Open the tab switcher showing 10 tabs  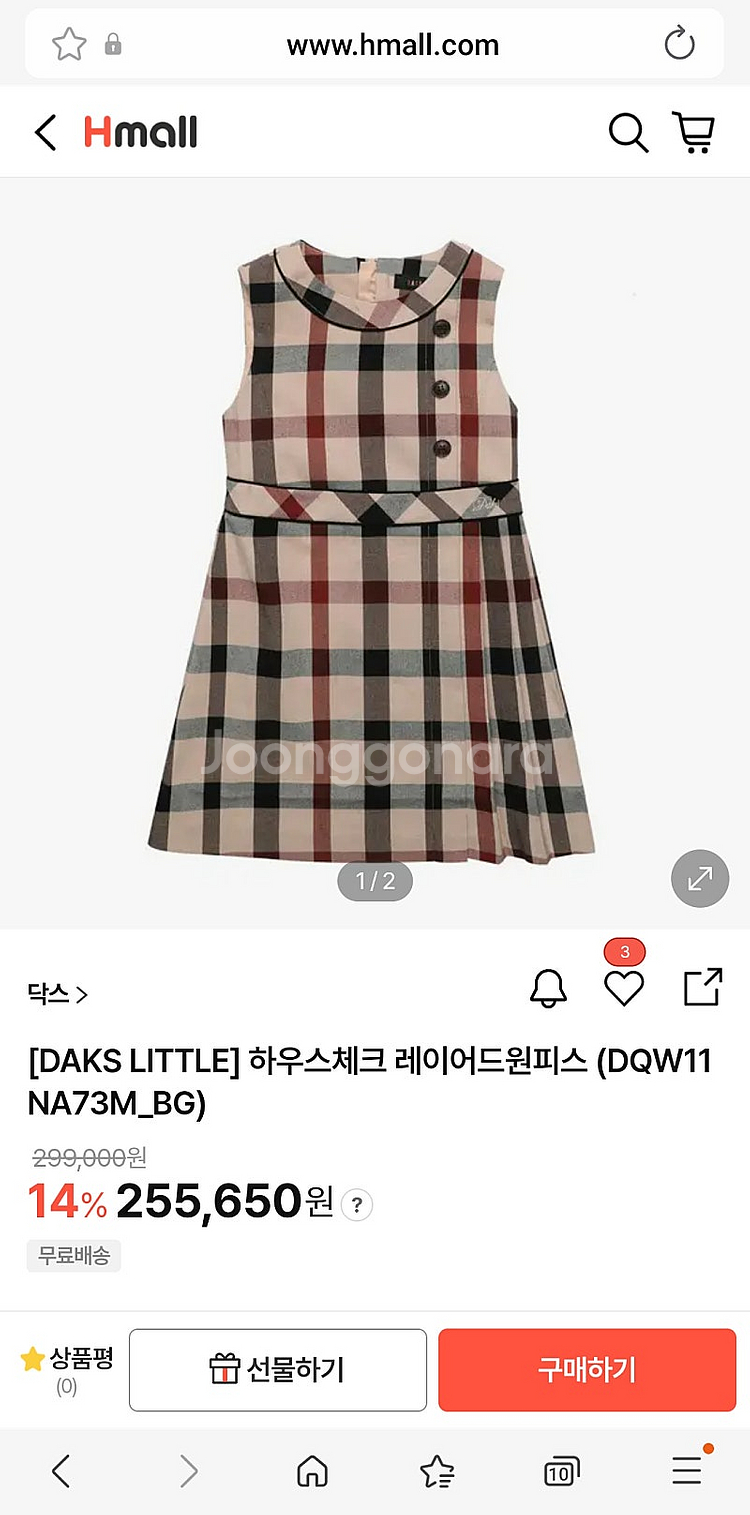tap(561, 1471)
